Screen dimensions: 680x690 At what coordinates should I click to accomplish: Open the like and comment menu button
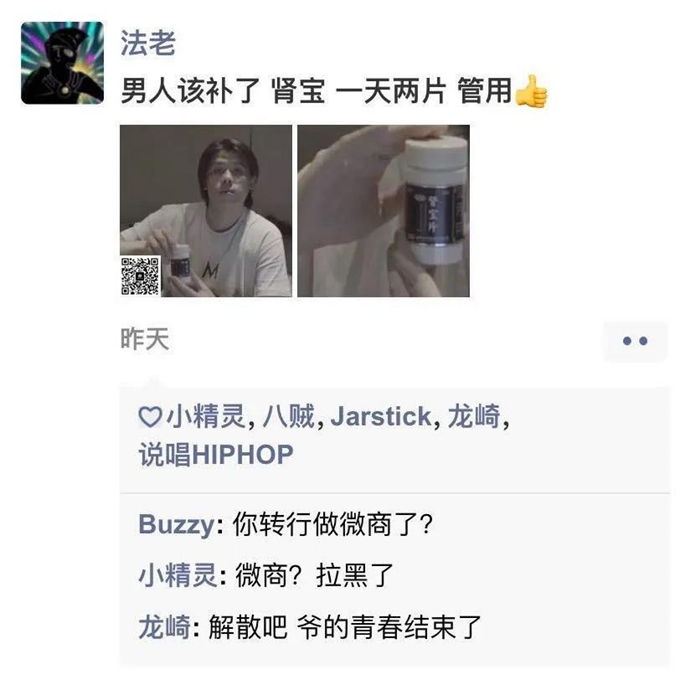coord(634,342)
